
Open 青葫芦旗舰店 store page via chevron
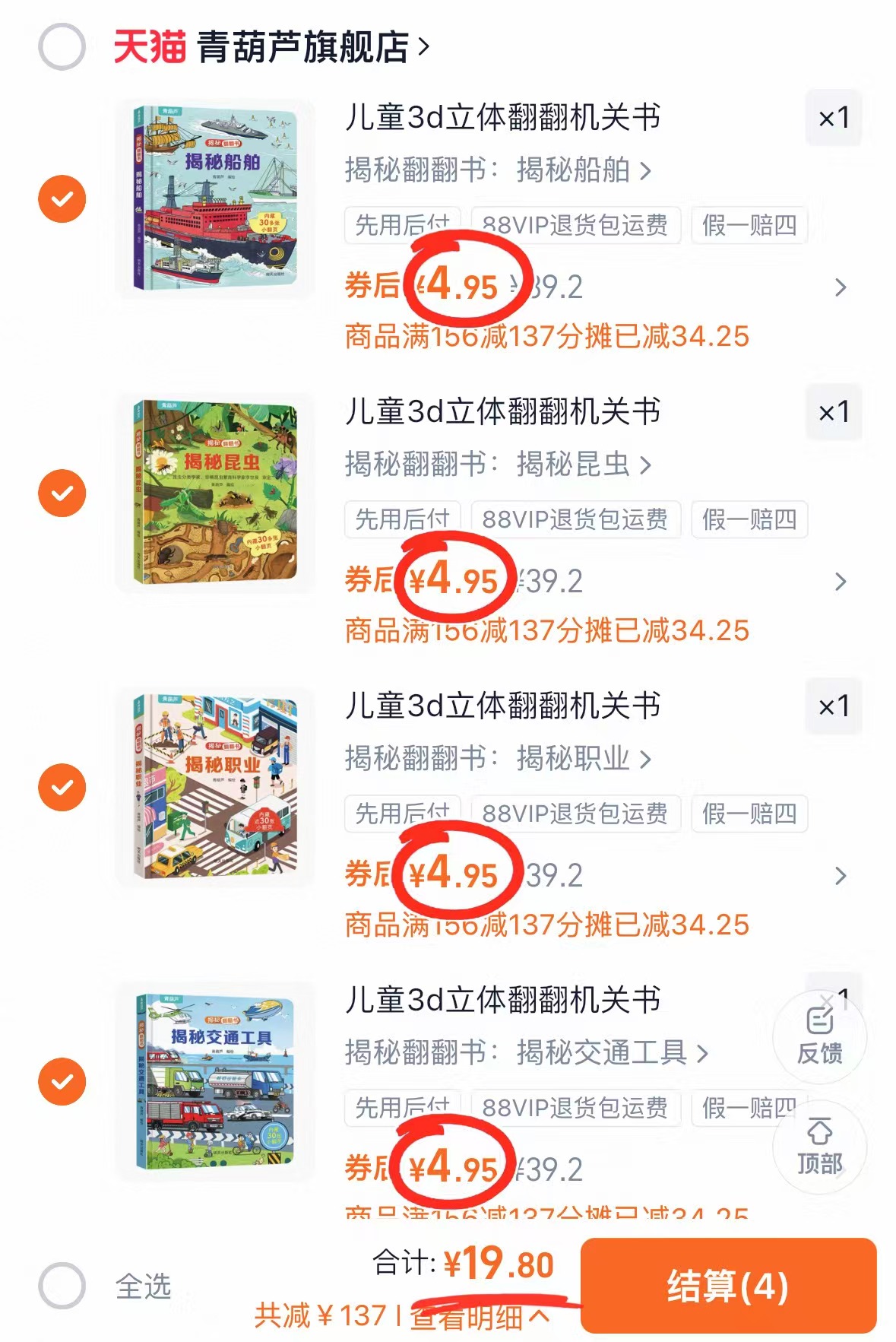pyautogui.click(x=423, y=46)
